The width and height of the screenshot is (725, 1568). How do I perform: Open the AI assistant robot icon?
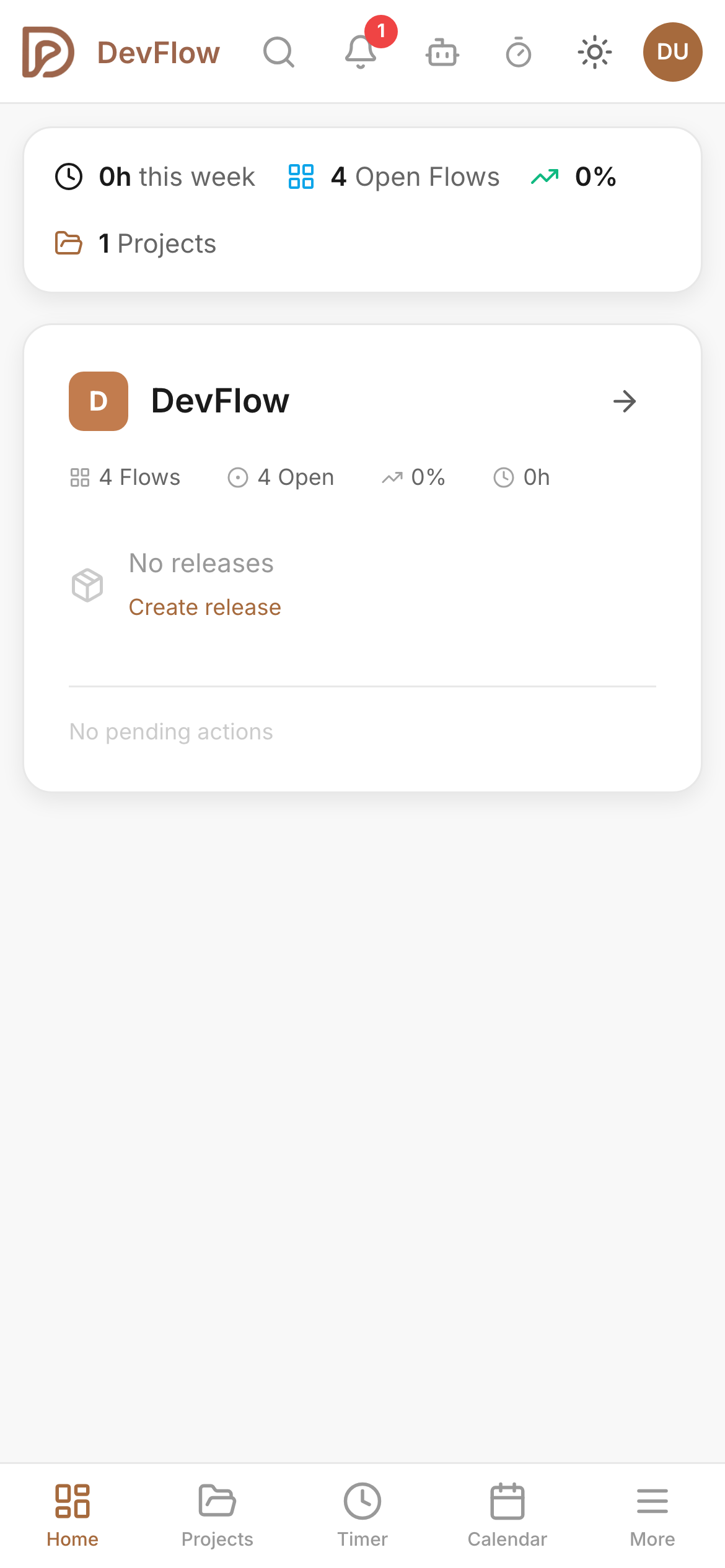click(x=441, y=53)
